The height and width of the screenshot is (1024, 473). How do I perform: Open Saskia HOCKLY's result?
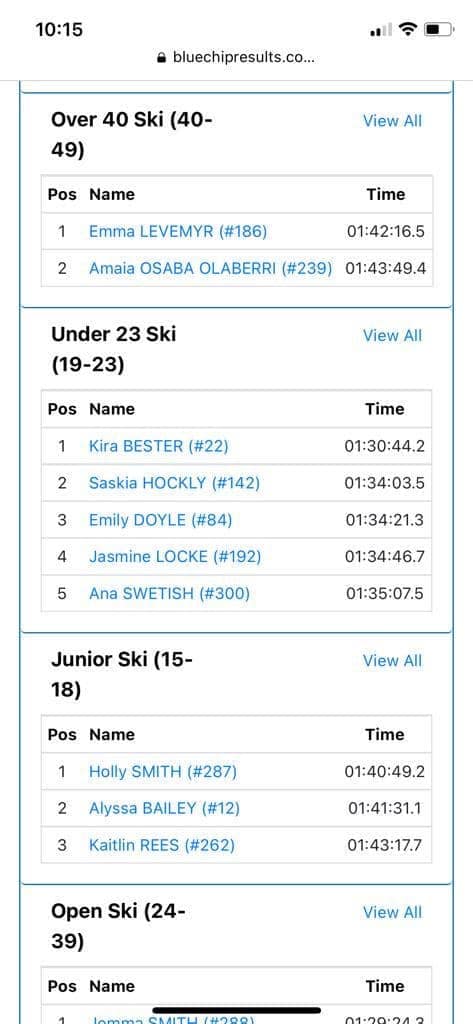coord(174,483)
